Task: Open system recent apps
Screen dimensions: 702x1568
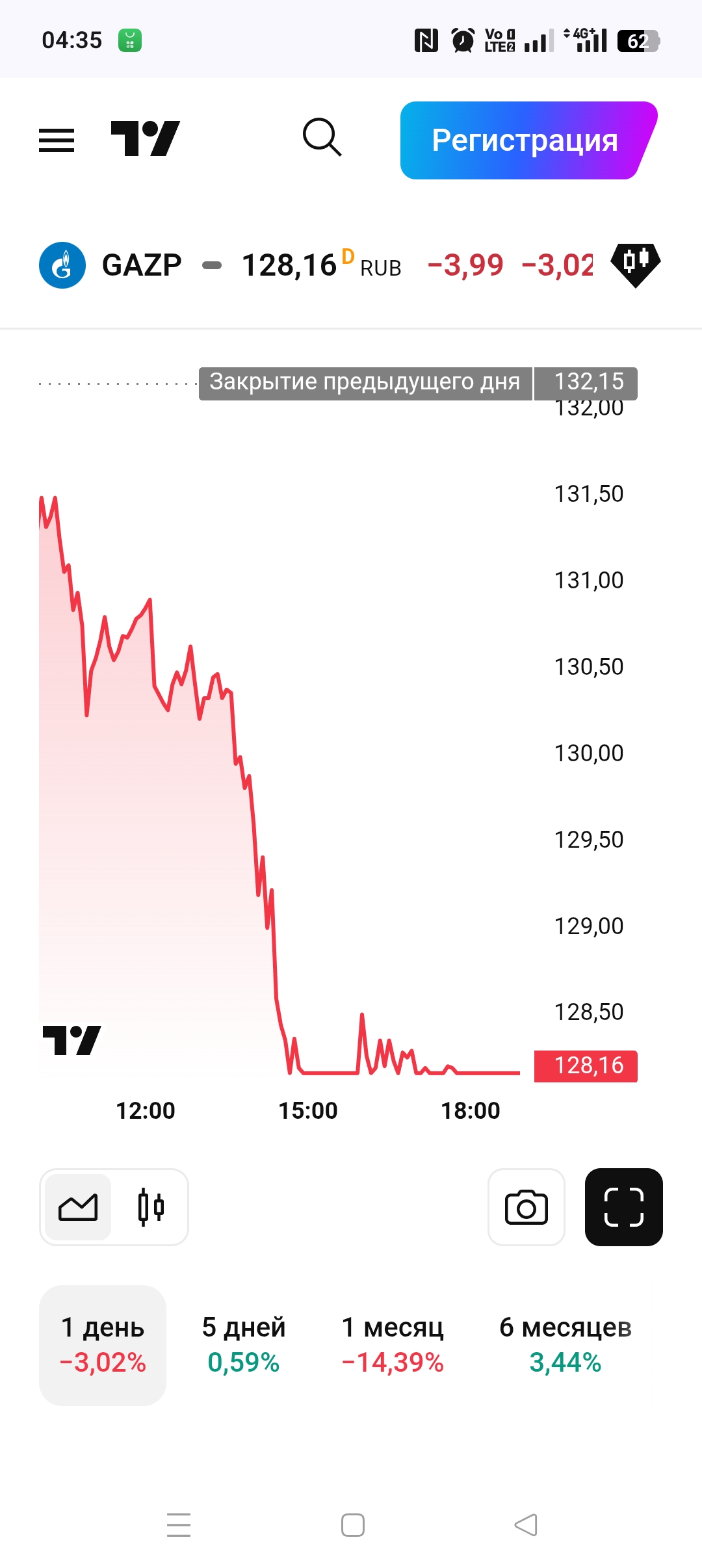Action: click(x=178, y=1524)
